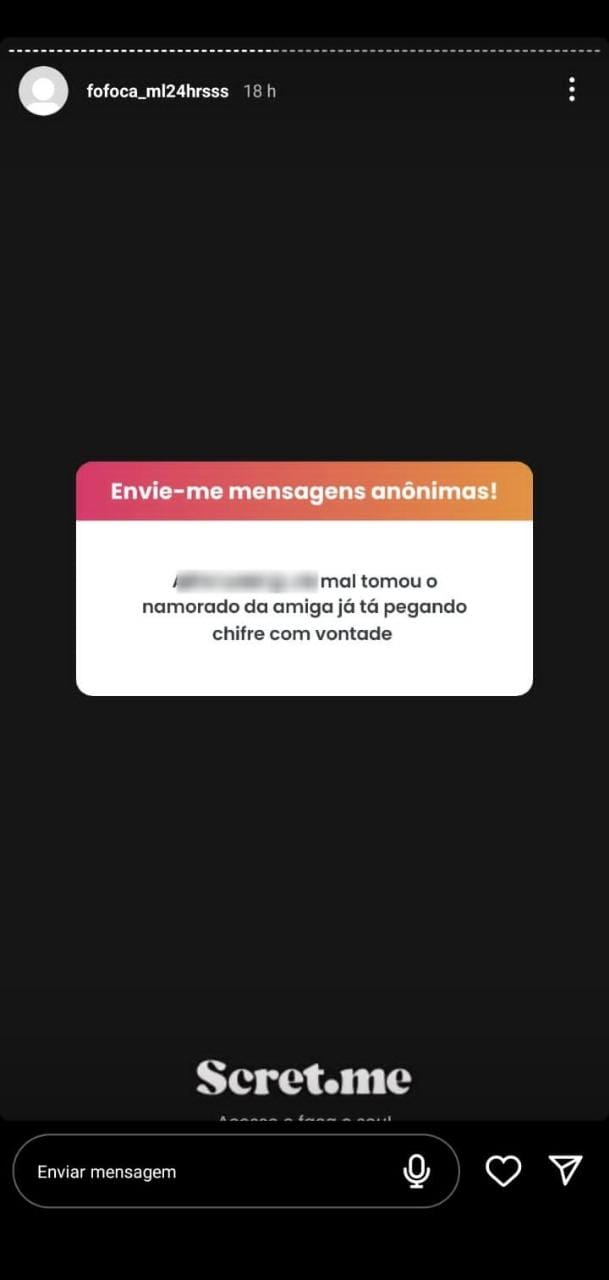Record a voice reply with the microphone

[417, 1171]
